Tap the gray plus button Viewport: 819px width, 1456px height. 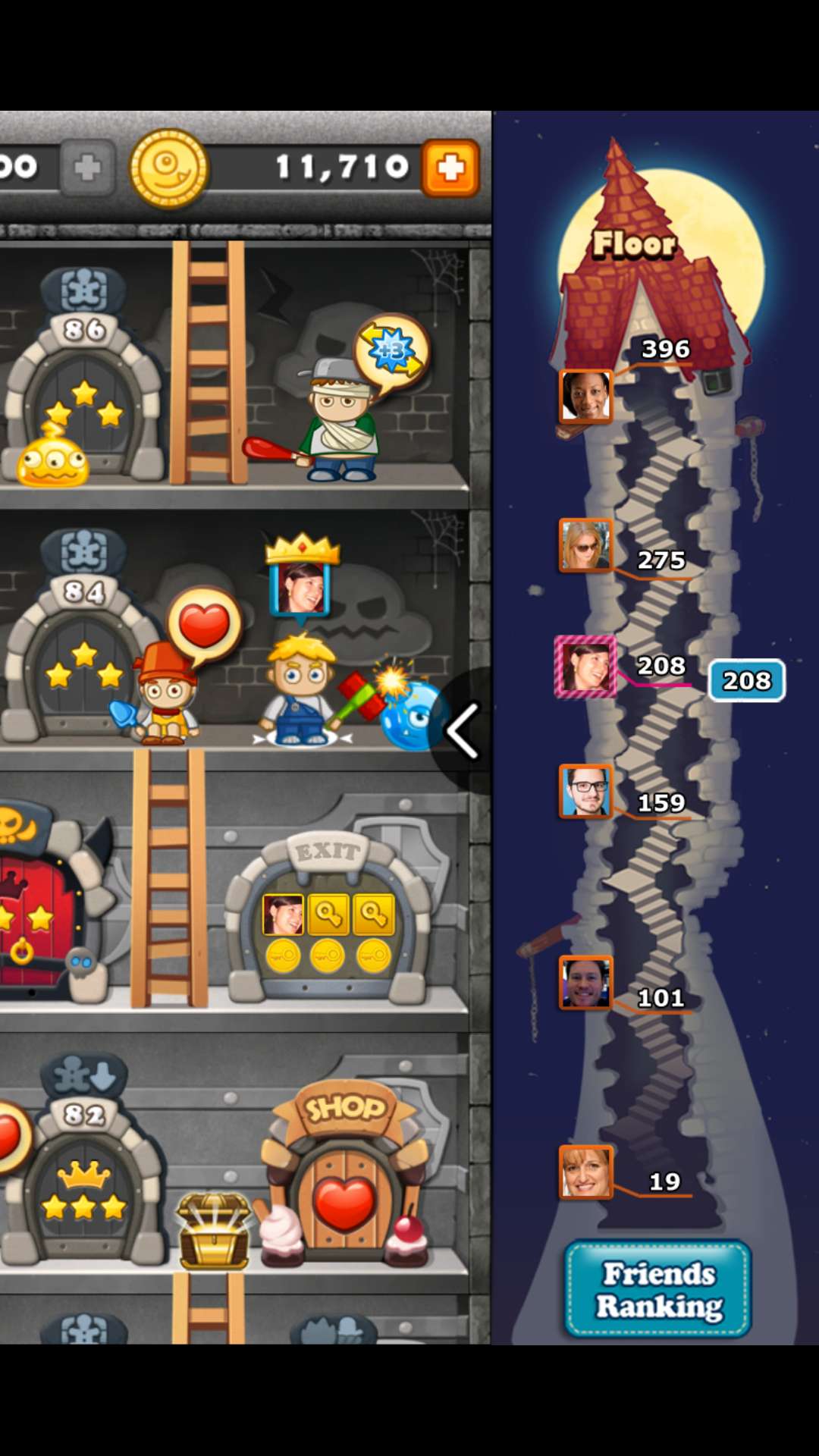tap(87, 168)
